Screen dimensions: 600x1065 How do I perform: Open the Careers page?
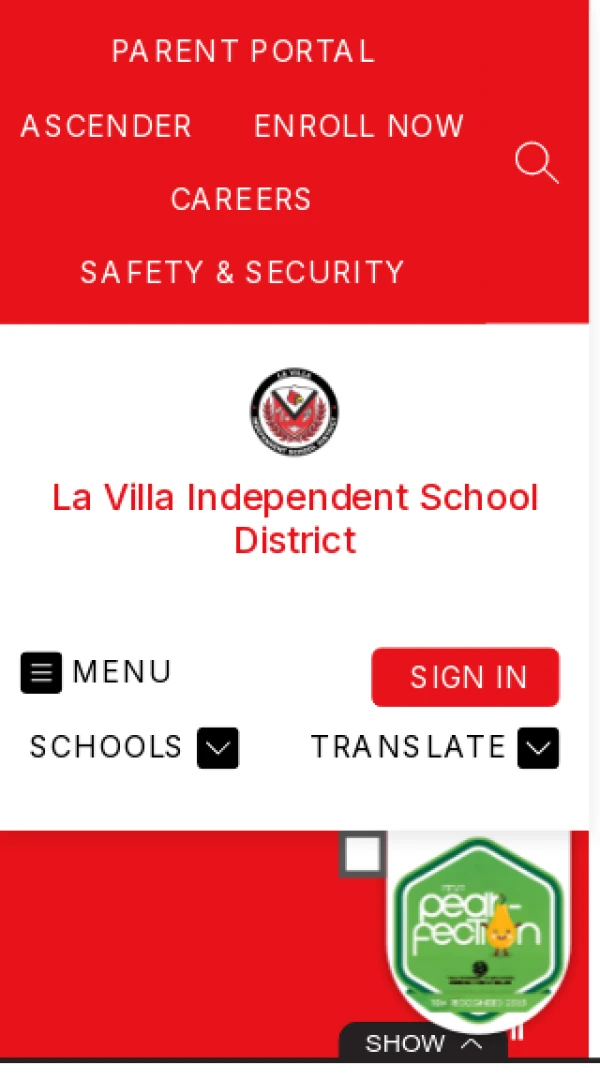pos(241,199)
